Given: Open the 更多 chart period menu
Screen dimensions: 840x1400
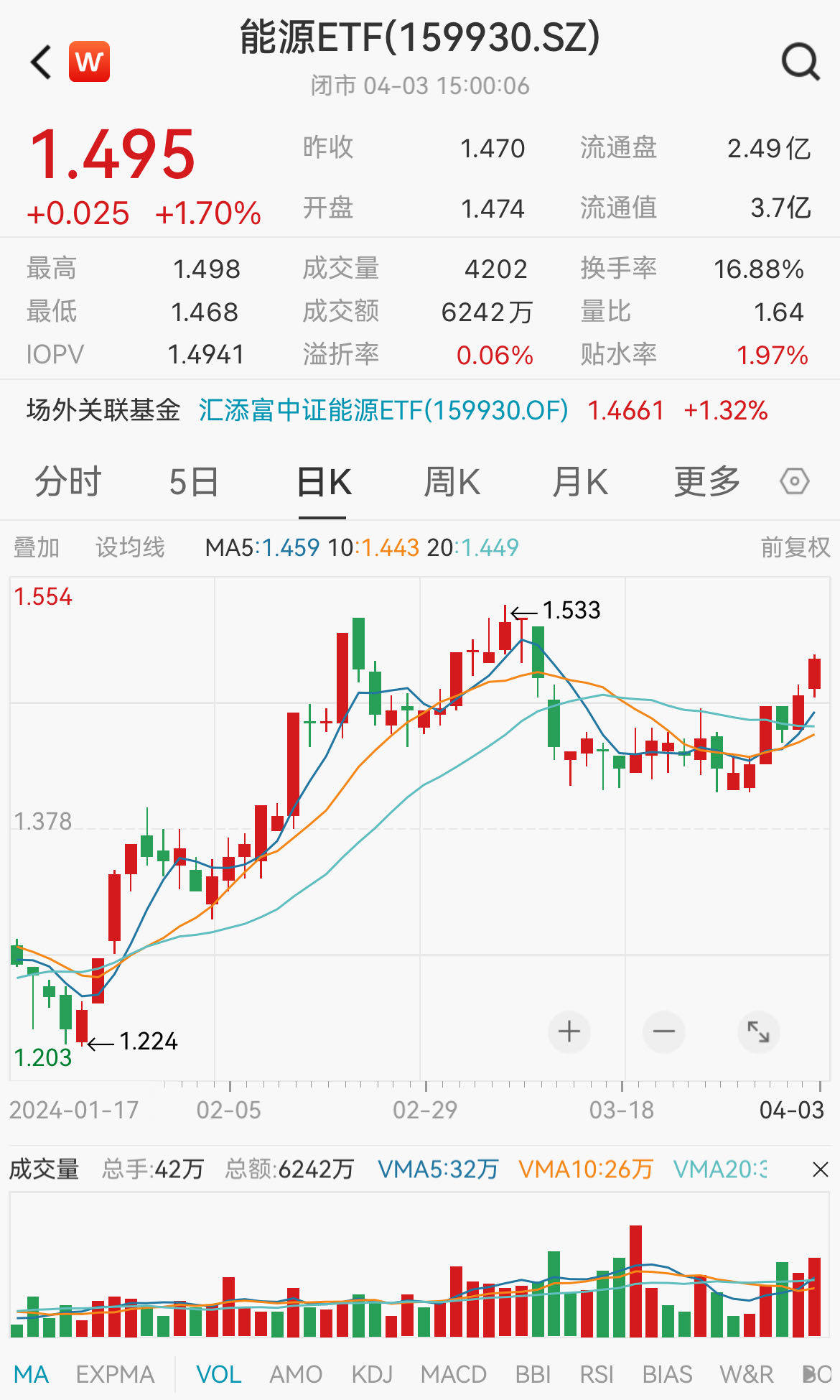Looking at the screenshot, I should [706, 482].
